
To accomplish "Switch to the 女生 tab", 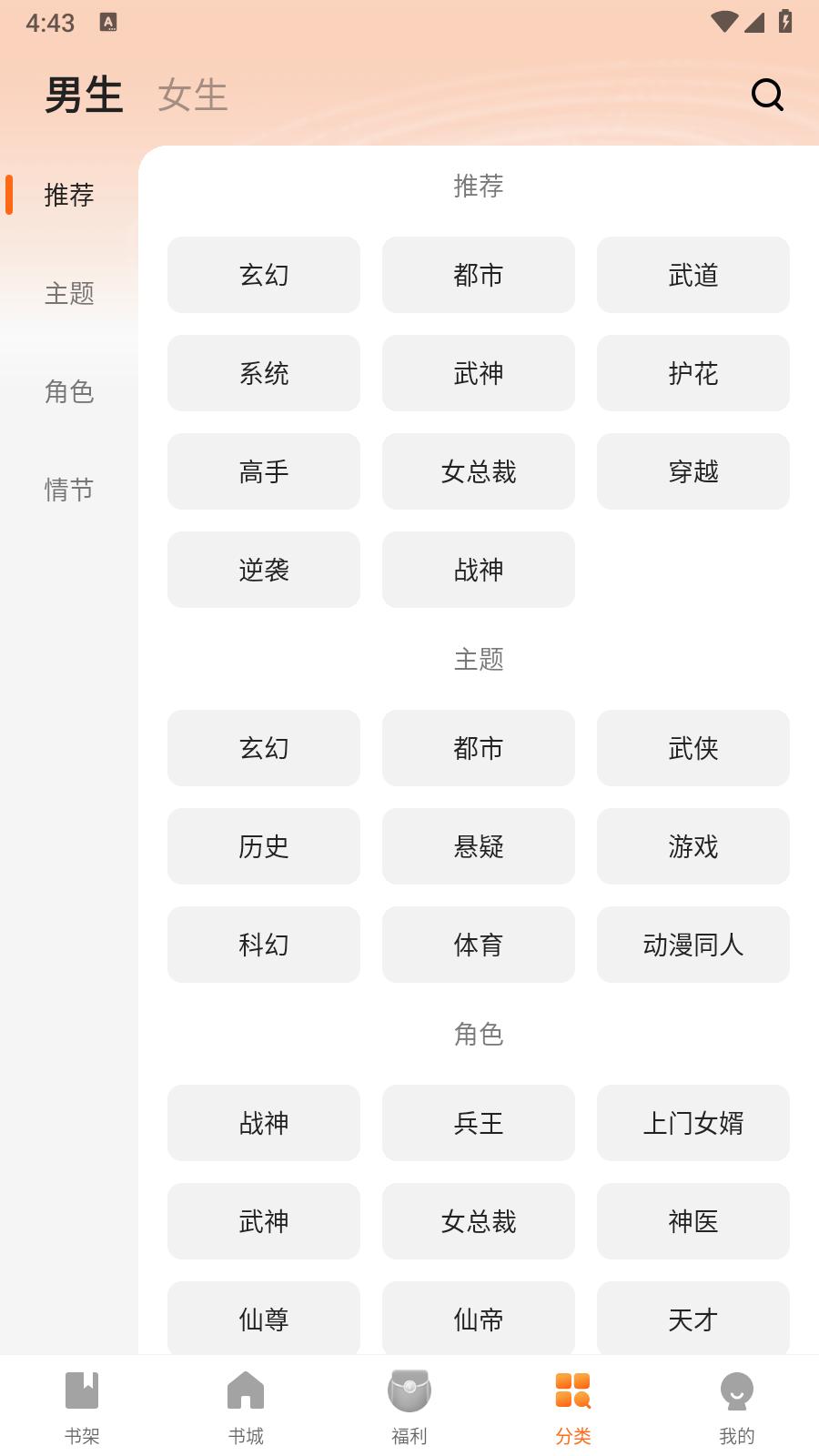I will tap(194, 96).
